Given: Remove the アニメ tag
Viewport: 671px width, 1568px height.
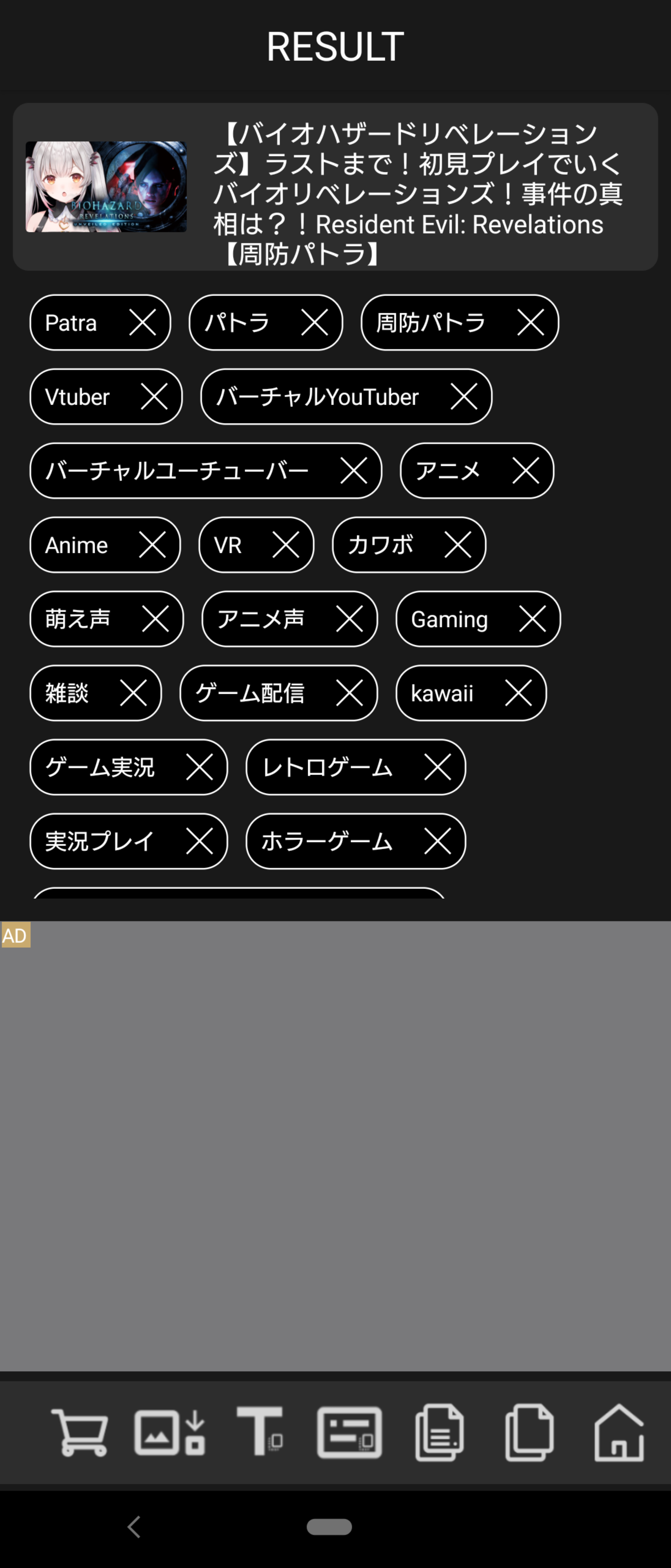Looking at the screenshot, I should coord(526,471).
